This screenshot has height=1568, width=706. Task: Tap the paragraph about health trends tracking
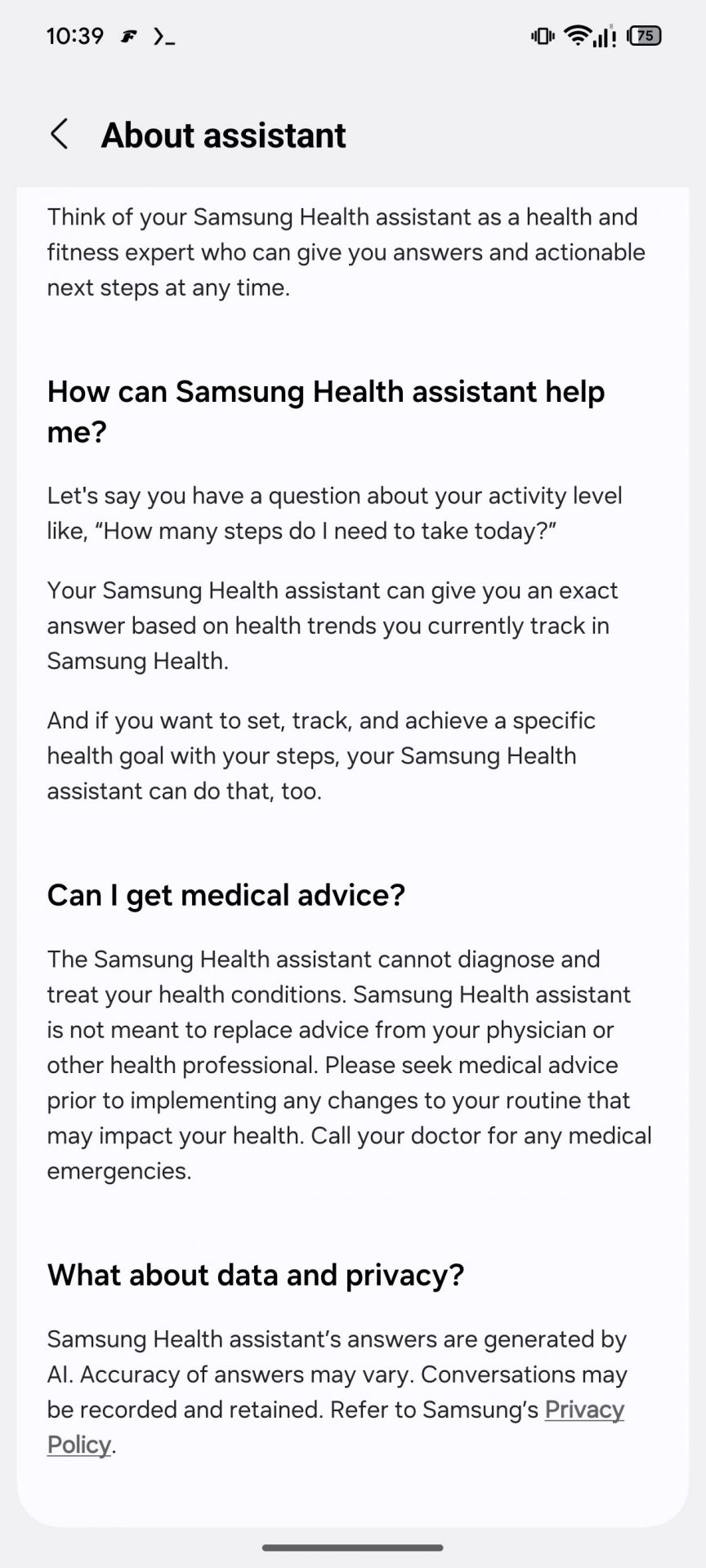pyautogui.click(x=332, y=626)
